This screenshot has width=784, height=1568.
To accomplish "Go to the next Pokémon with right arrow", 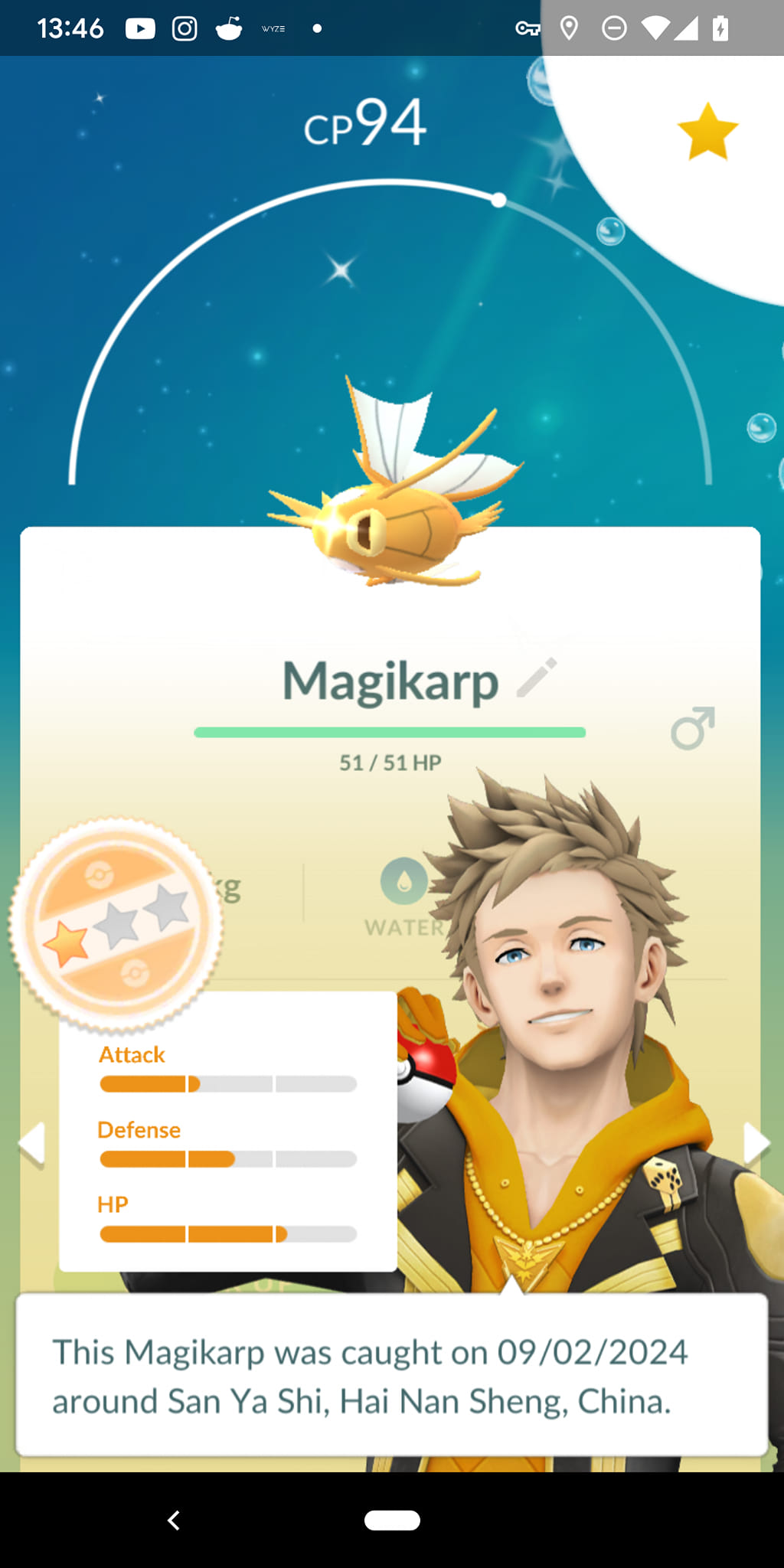I will [756, 1144].
